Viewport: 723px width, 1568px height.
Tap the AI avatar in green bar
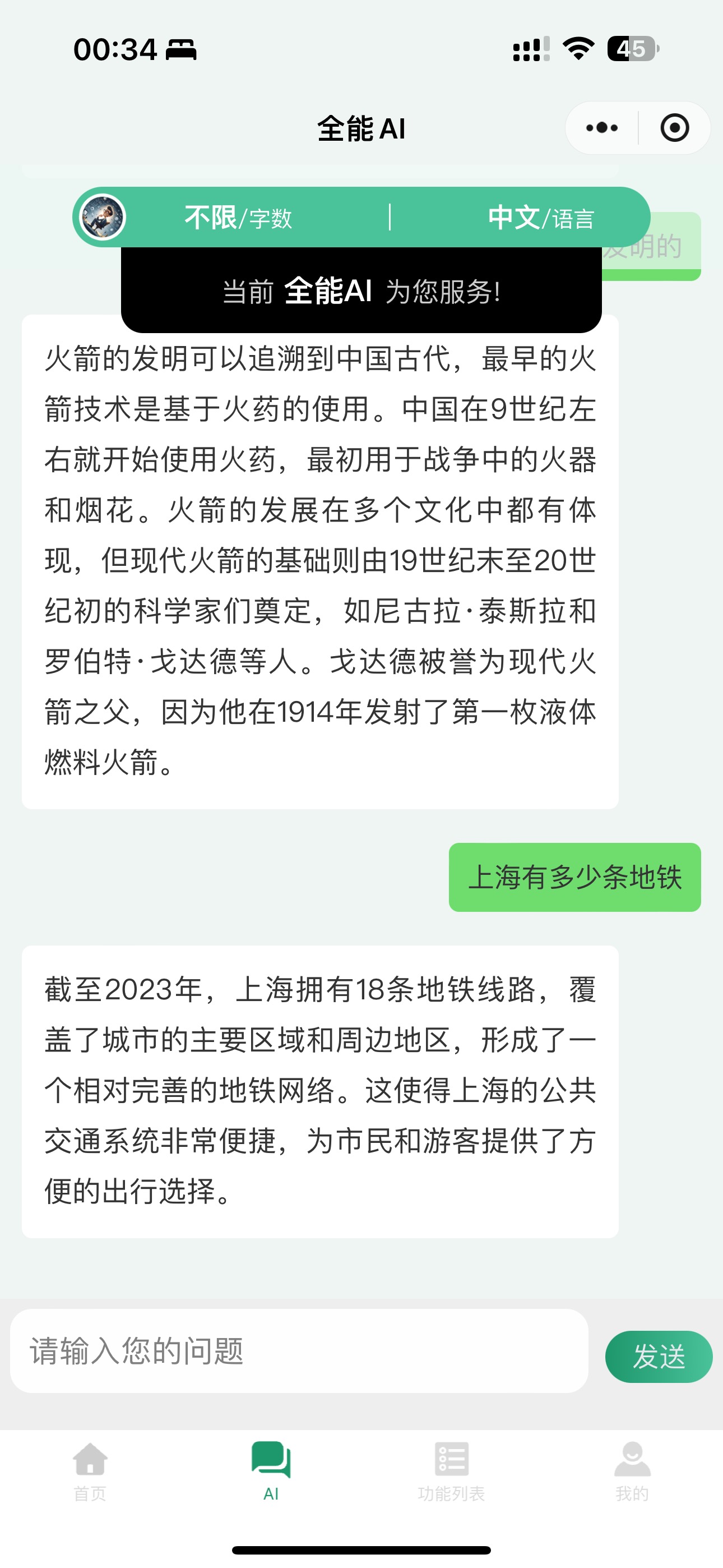point(102,217)
